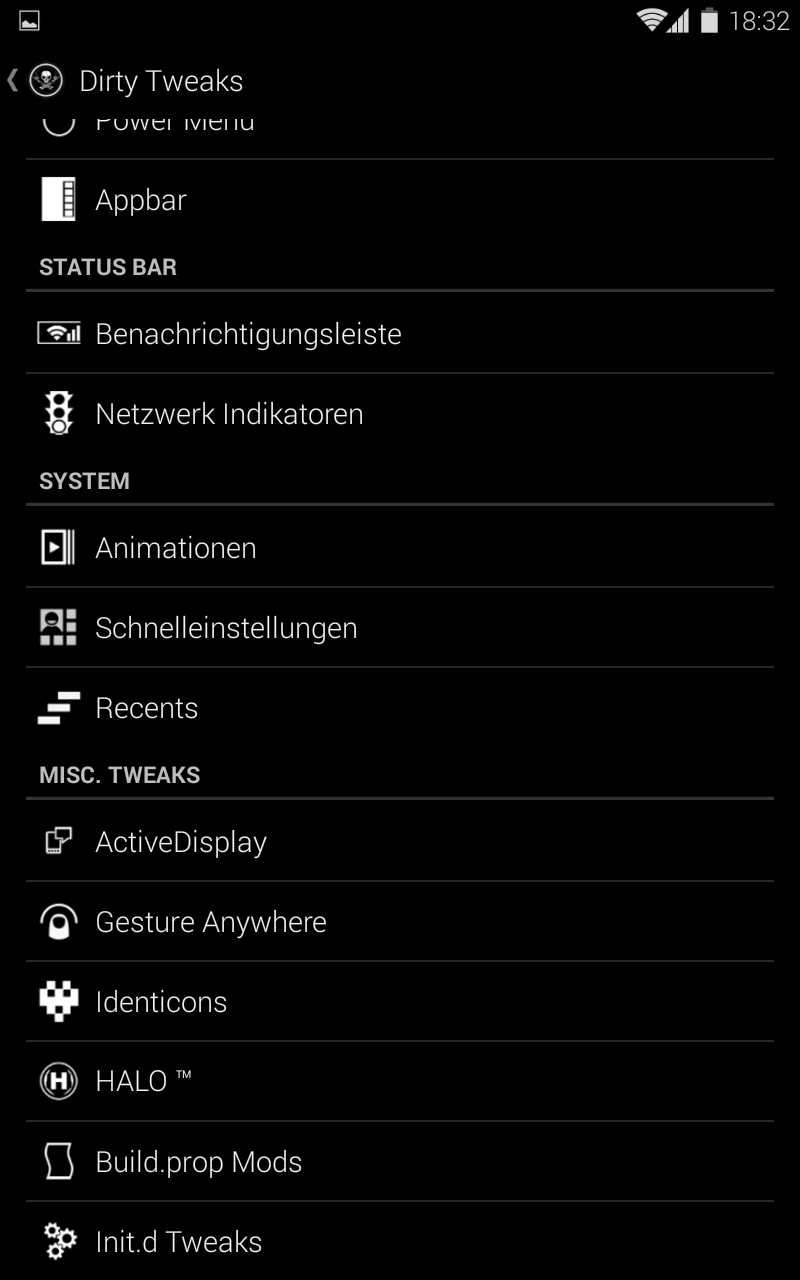Screen dimensions: 800x1280
Task: Open the Appbar settings
Action: (400, 200)
